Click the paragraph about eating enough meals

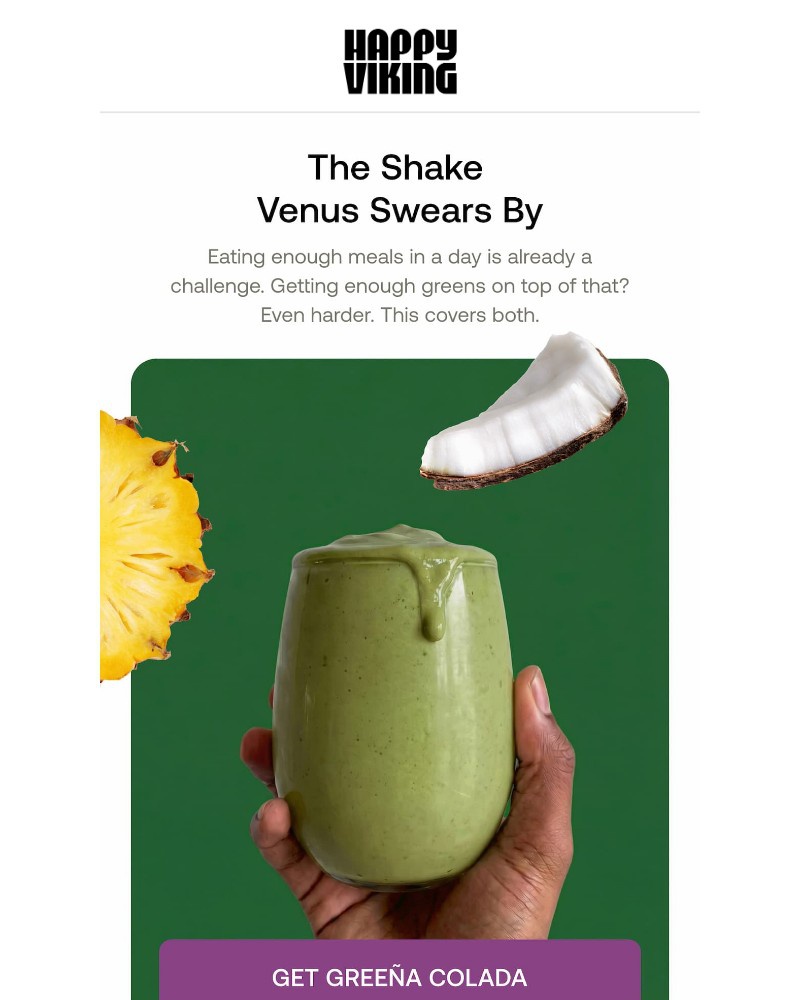point(400,285)
